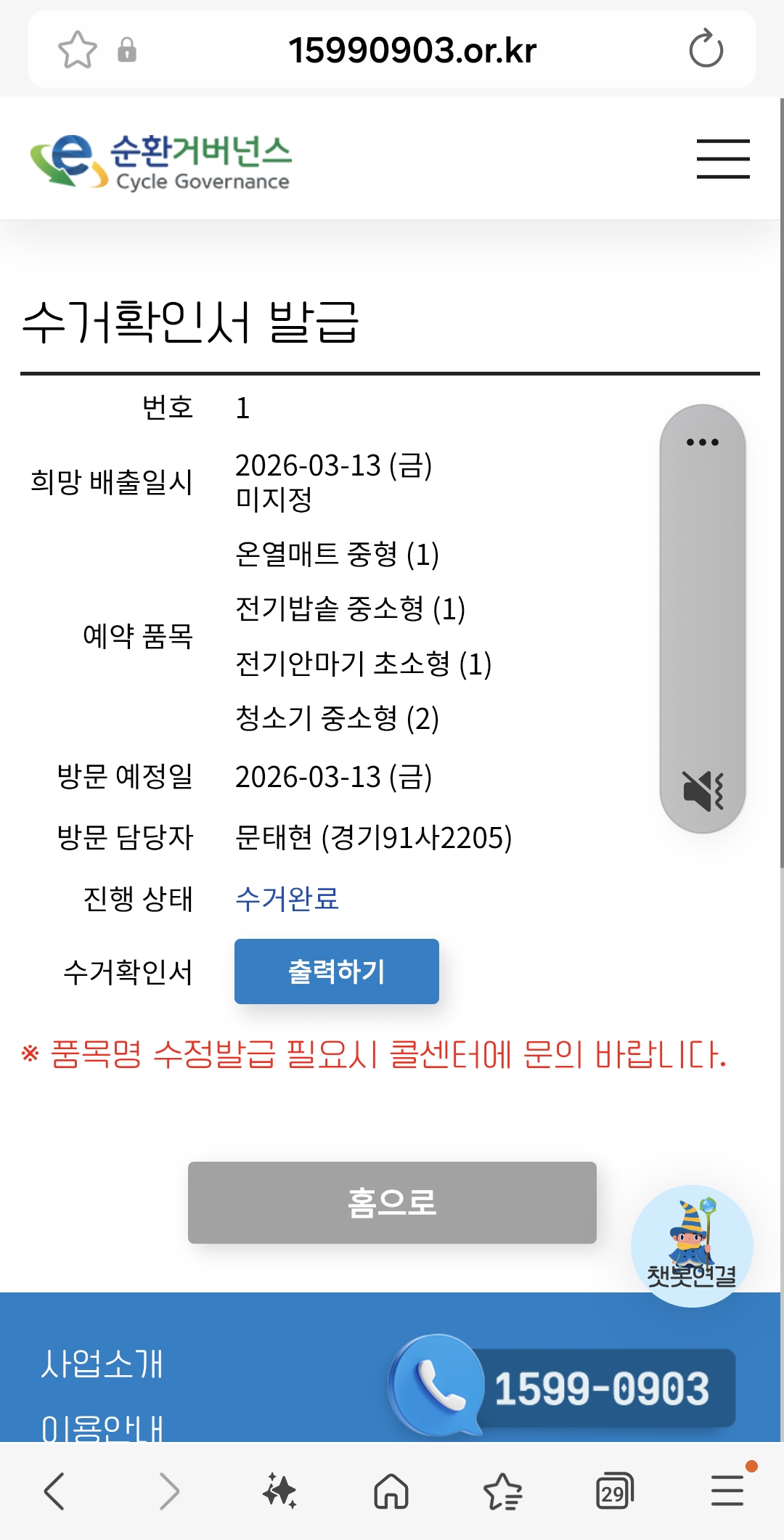Tap 출력하기 to print the collection certificate

click(x=336, y=971)
